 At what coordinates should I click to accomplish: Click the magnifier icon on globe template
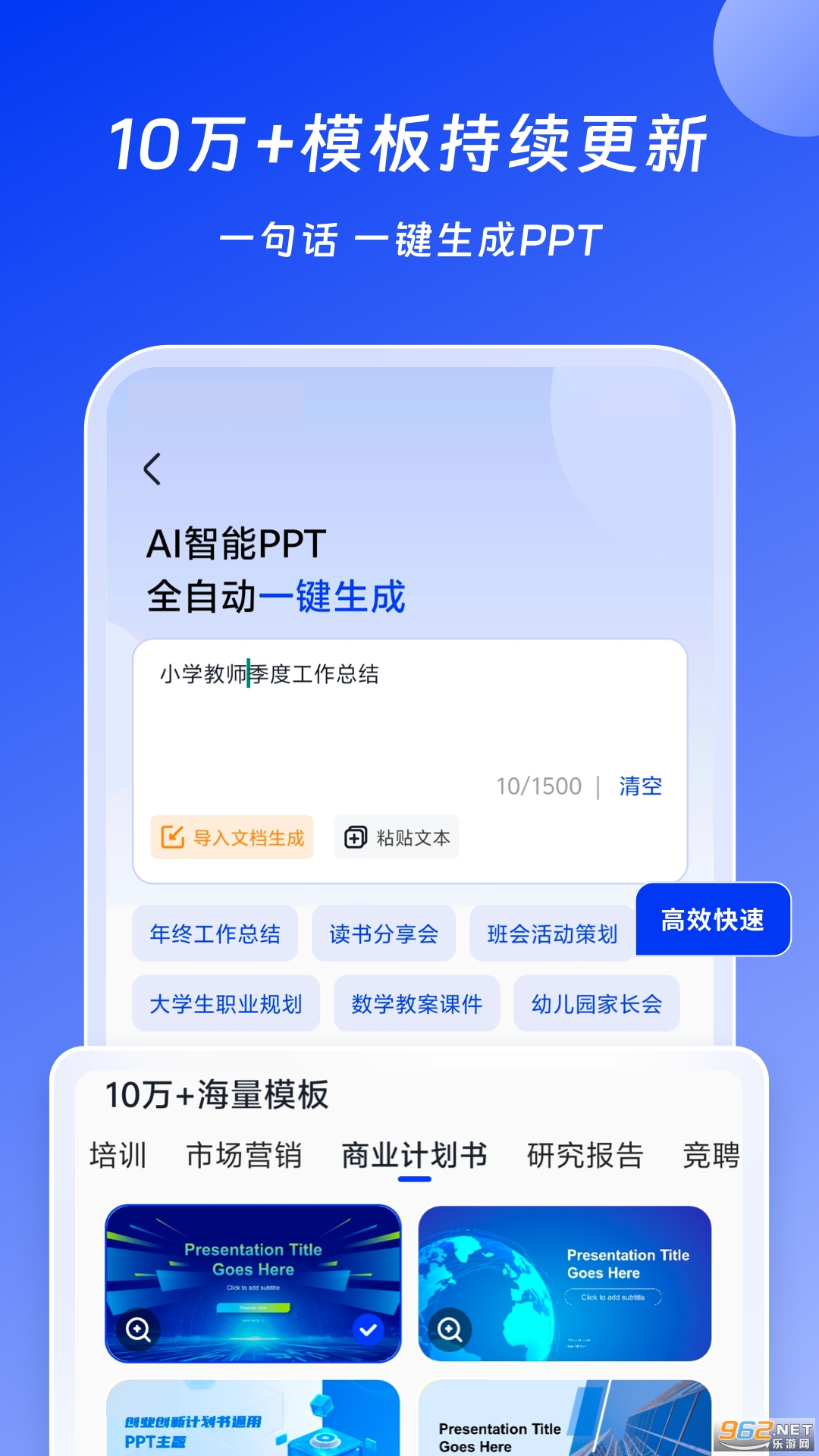pyautogui.click(x=449, y=1329)
